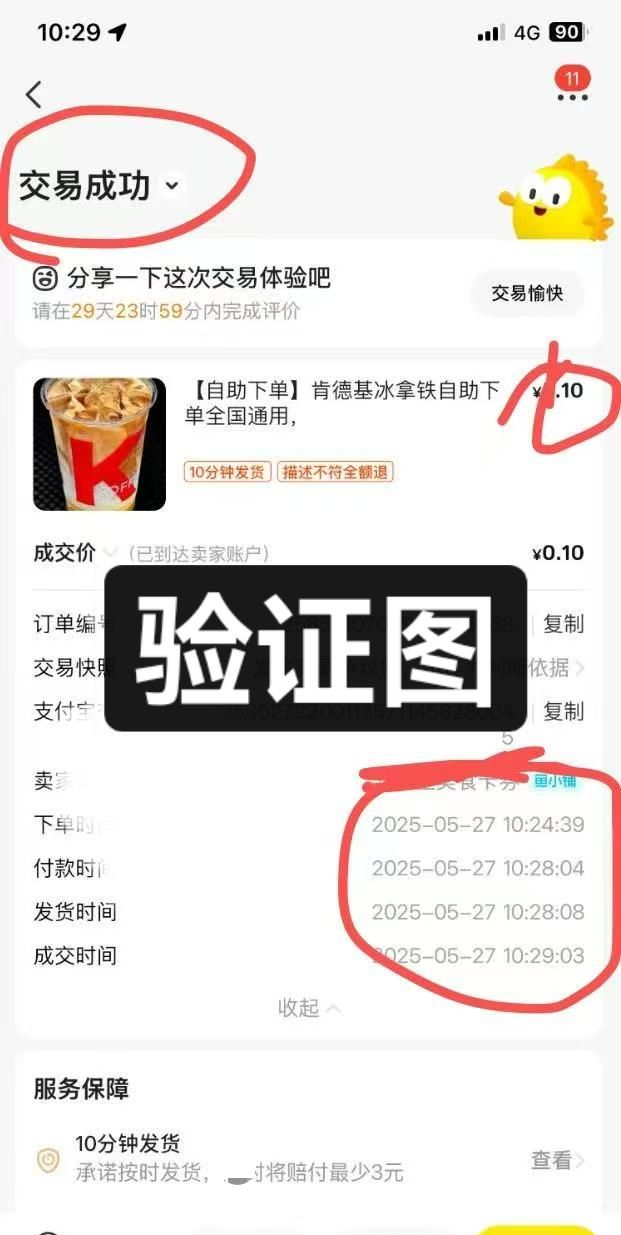Go back using the top-left arrow

pos(34,95)
